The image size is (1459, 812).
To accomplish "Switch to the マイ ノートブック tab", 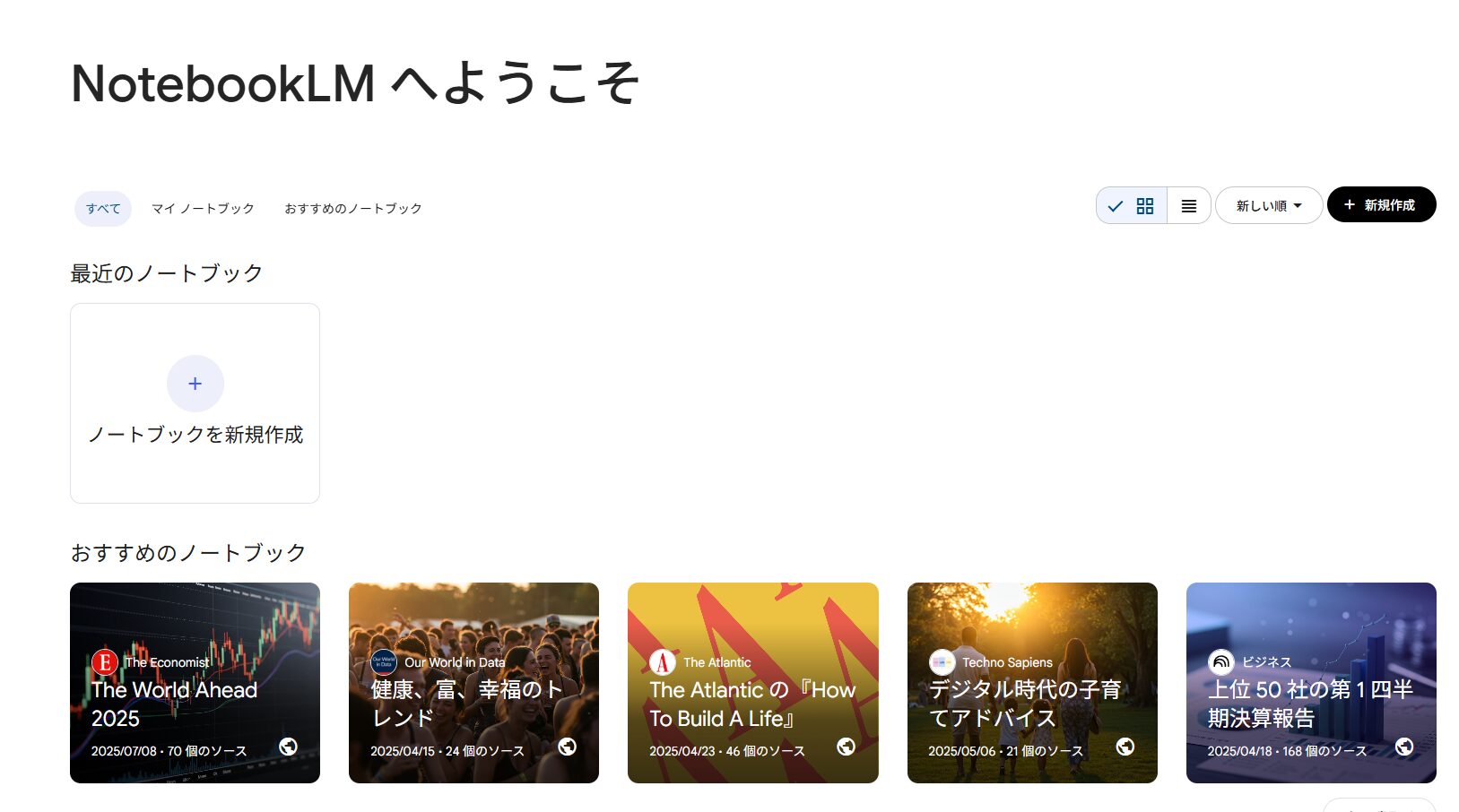I will click(x=203, y=209).
